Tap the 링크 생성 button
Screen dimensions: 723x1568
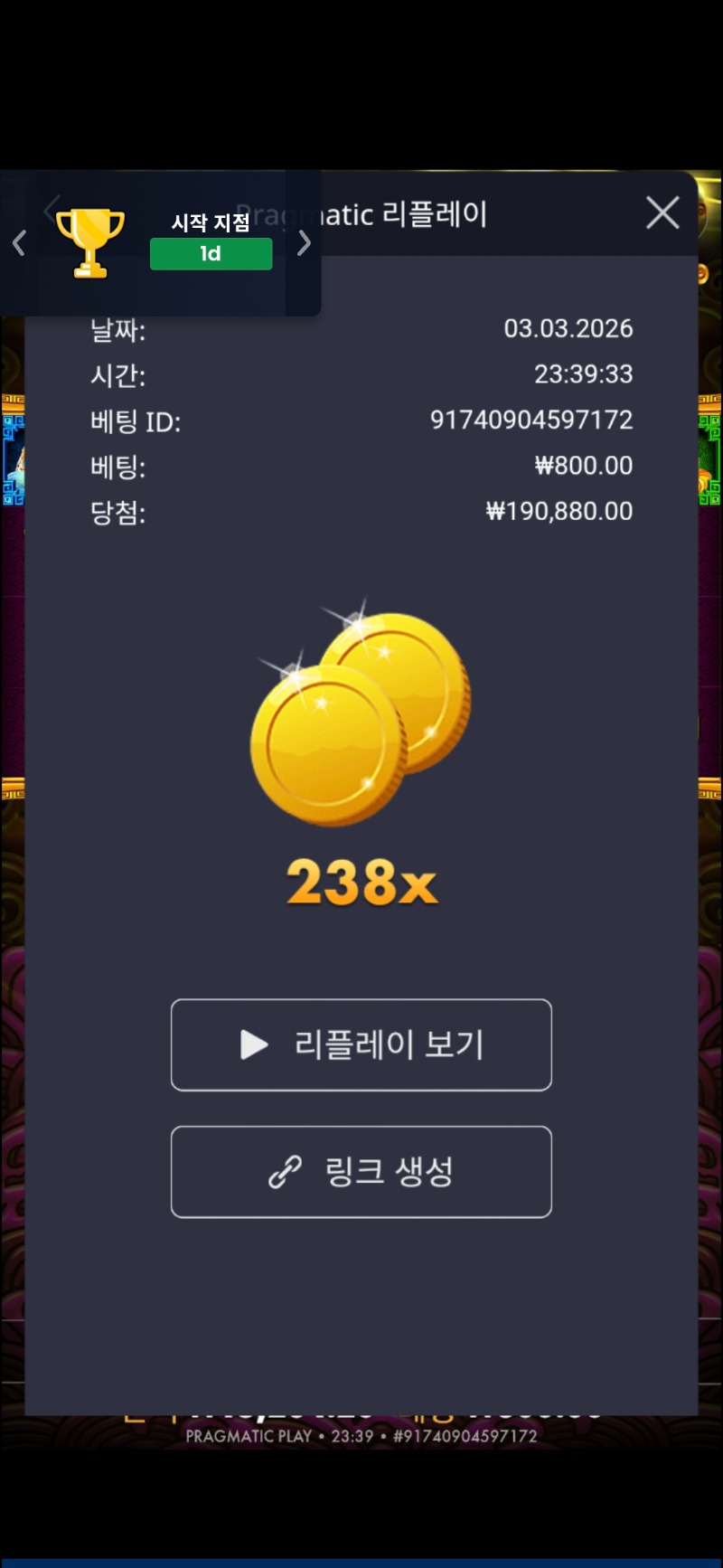click(x=361, y=1172)
